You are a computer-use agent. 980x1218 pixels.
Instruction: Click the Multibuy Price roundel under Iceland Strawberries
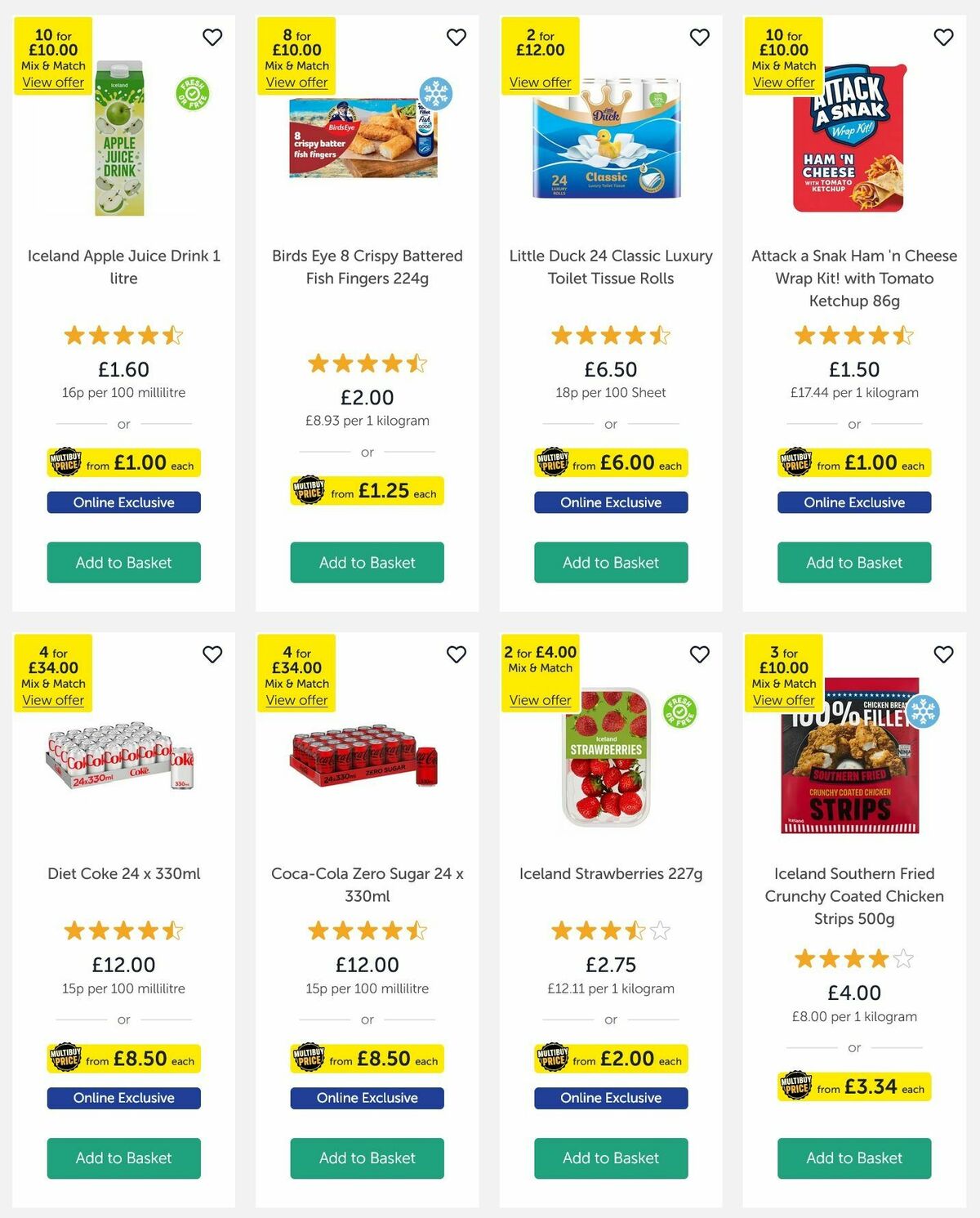click(554, 1059)
